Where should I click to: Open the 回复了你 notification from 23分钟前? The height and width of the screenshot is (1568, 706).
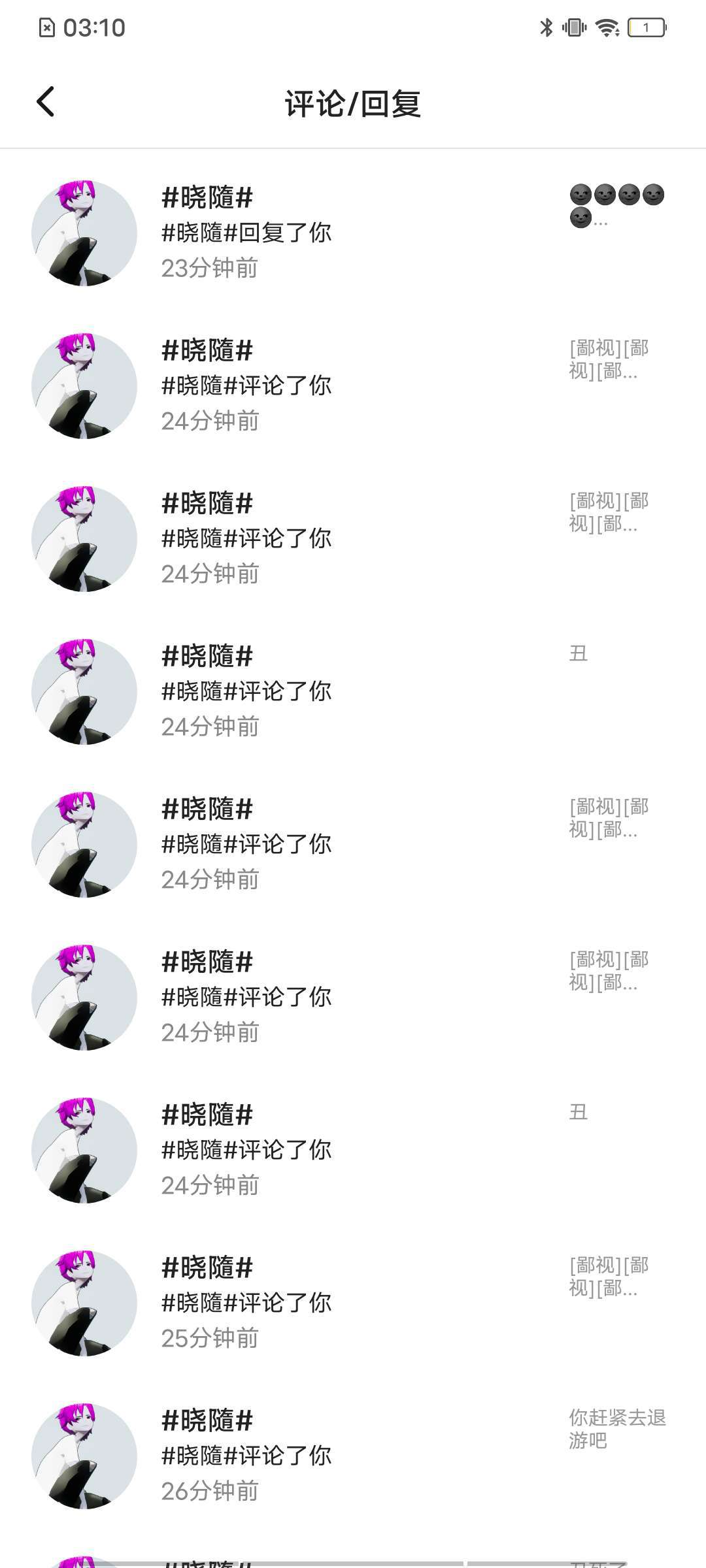click(353, 233)
